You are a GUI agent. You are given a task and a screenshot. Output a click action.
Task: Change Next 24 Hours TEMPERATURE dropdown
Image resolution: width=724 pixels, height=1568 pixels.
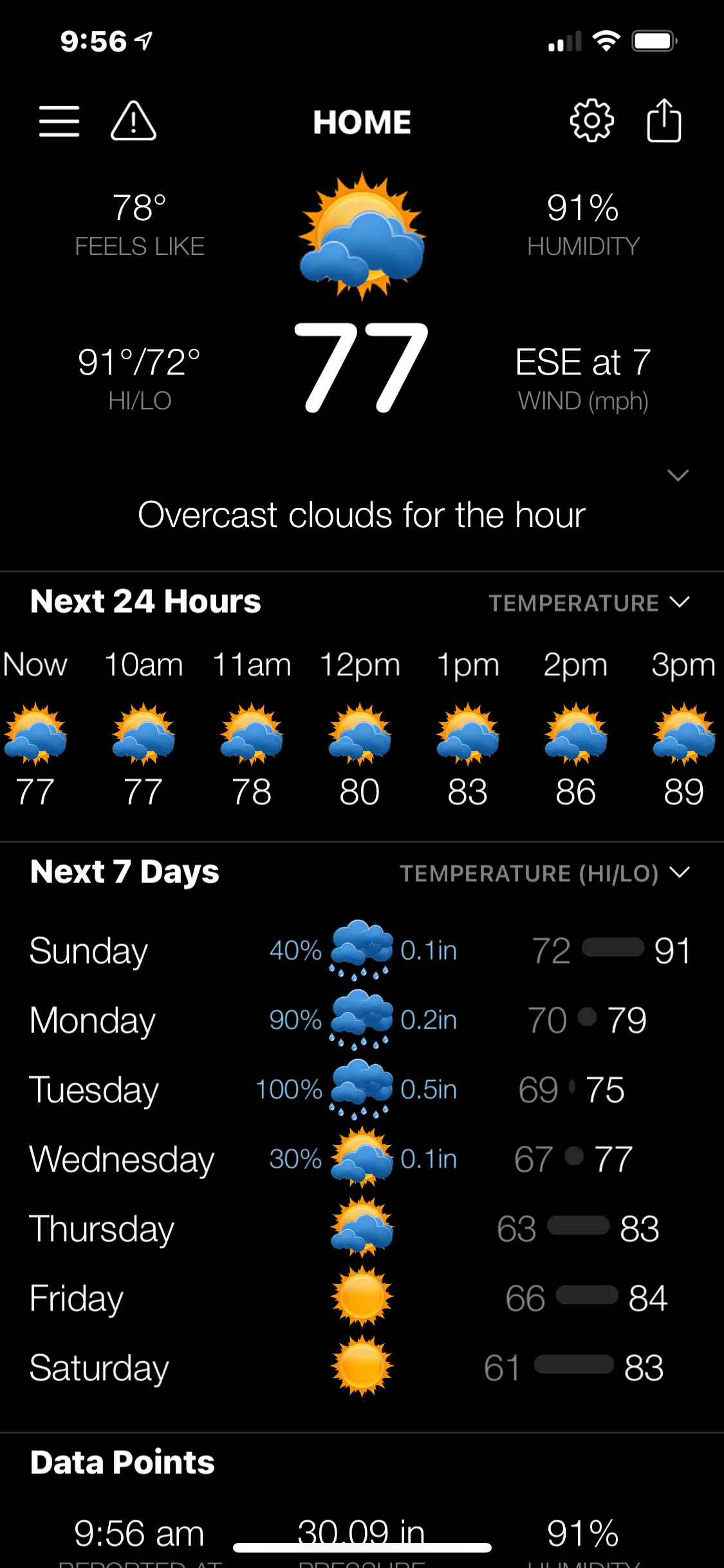click(589, 603)
